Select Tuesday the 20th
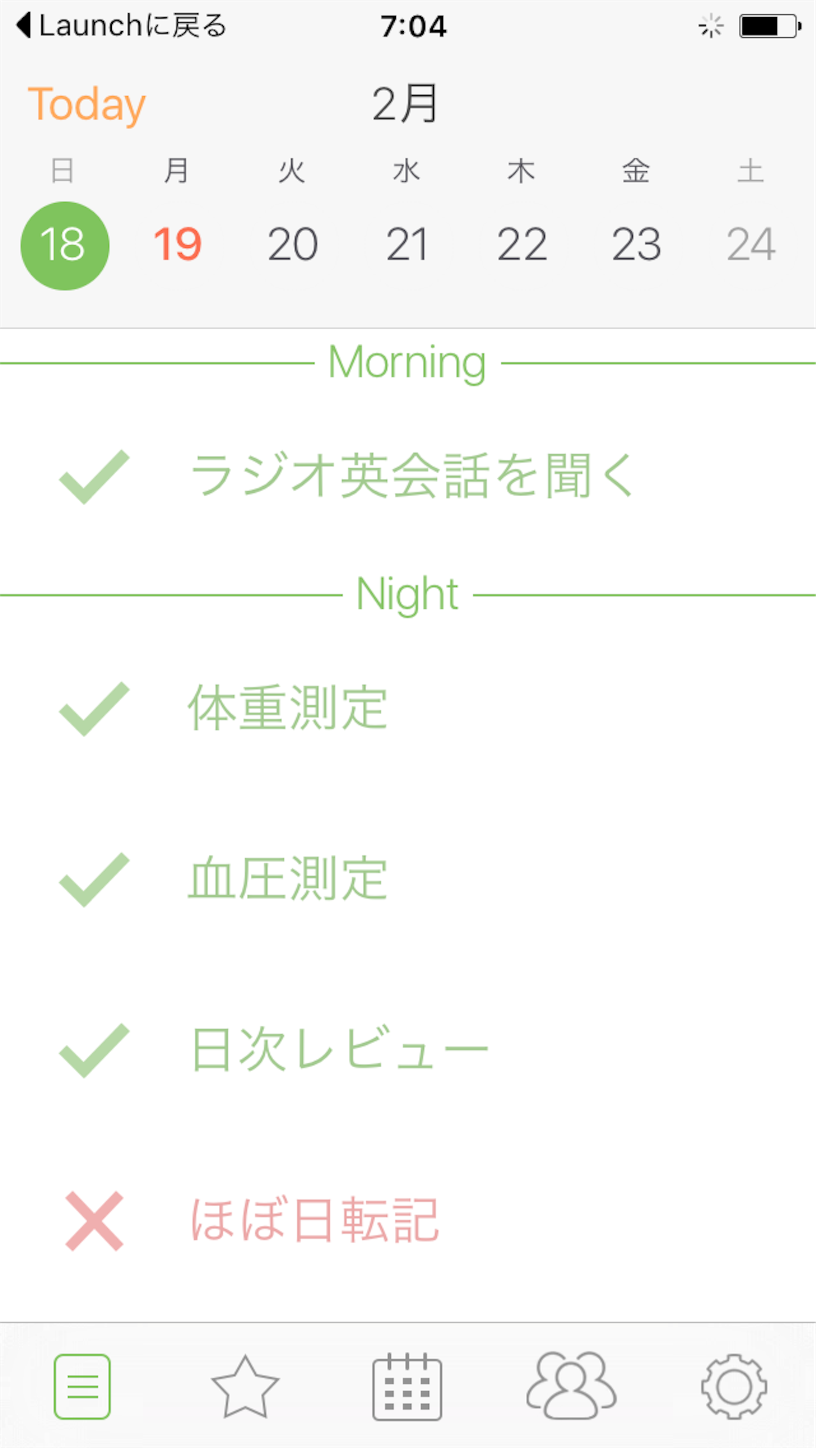Image resolution: width=816 pixels, height=1448 pixels. (292, 245)
